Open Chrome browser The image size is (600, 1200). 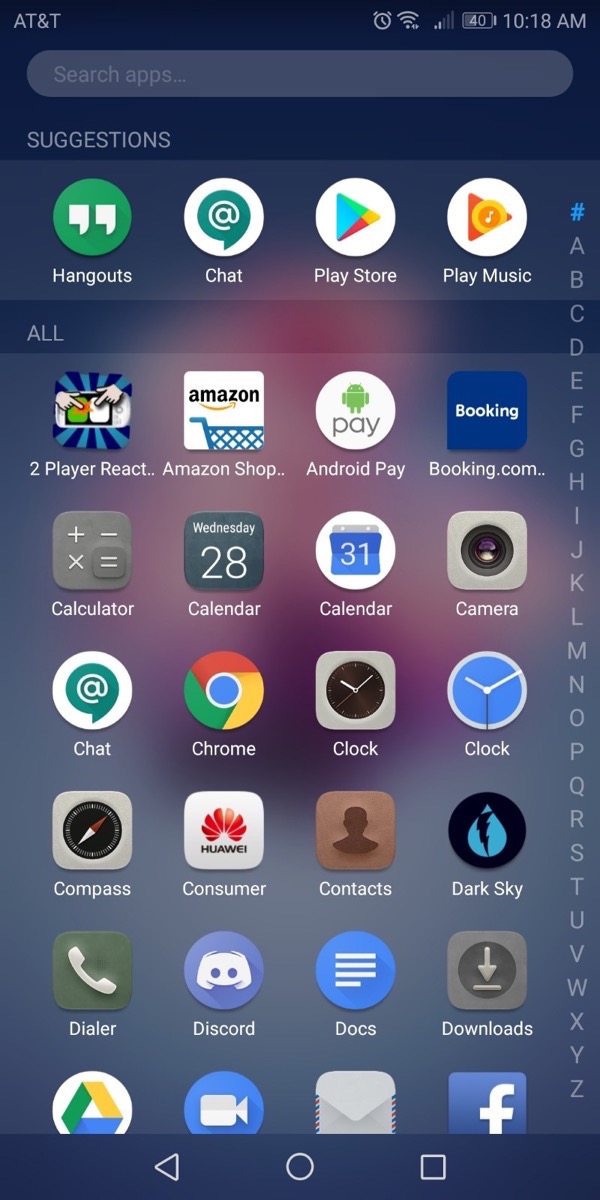(x=224, y=691)
